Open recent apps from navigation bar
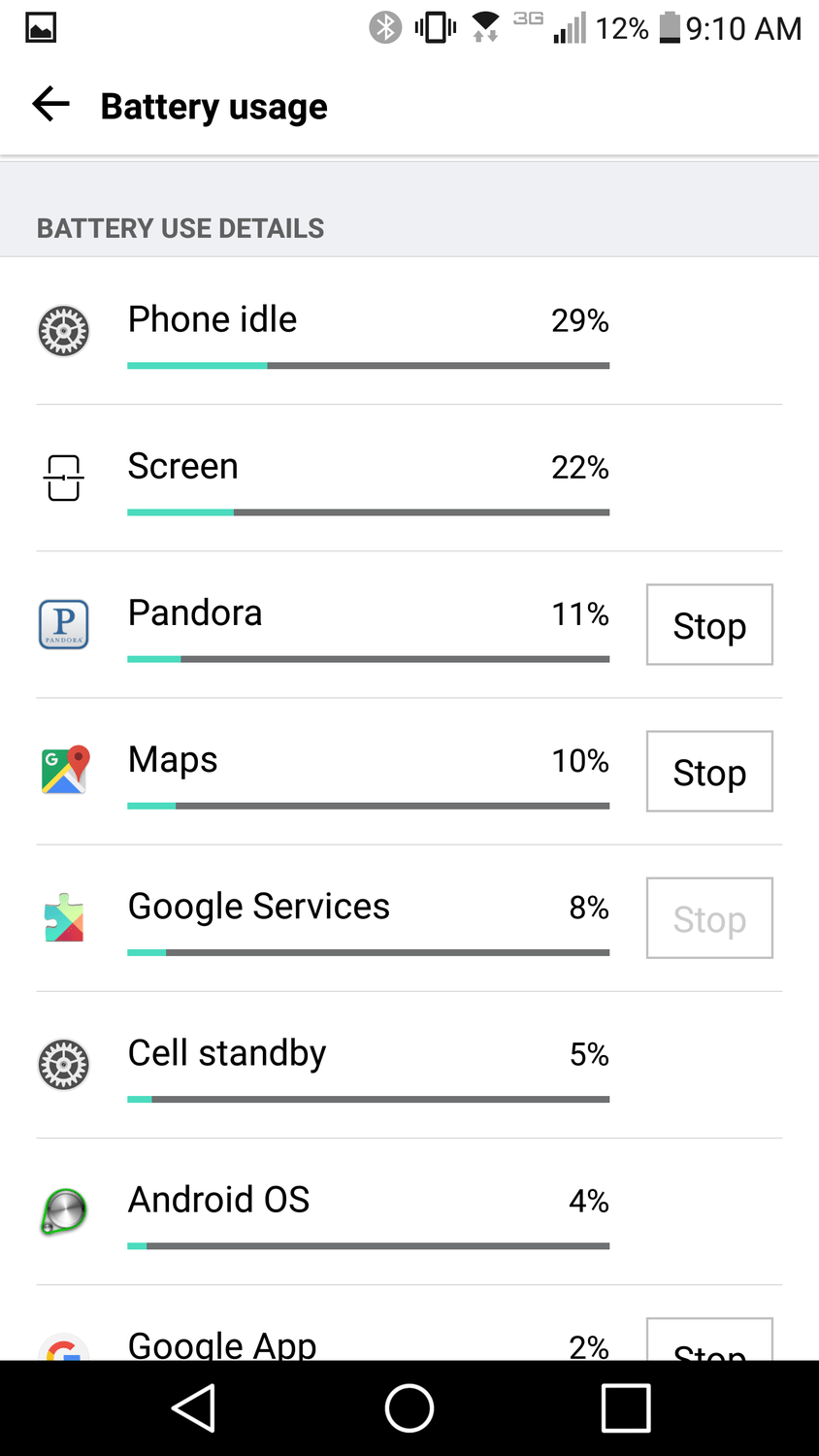 (x=626, y=1407)
